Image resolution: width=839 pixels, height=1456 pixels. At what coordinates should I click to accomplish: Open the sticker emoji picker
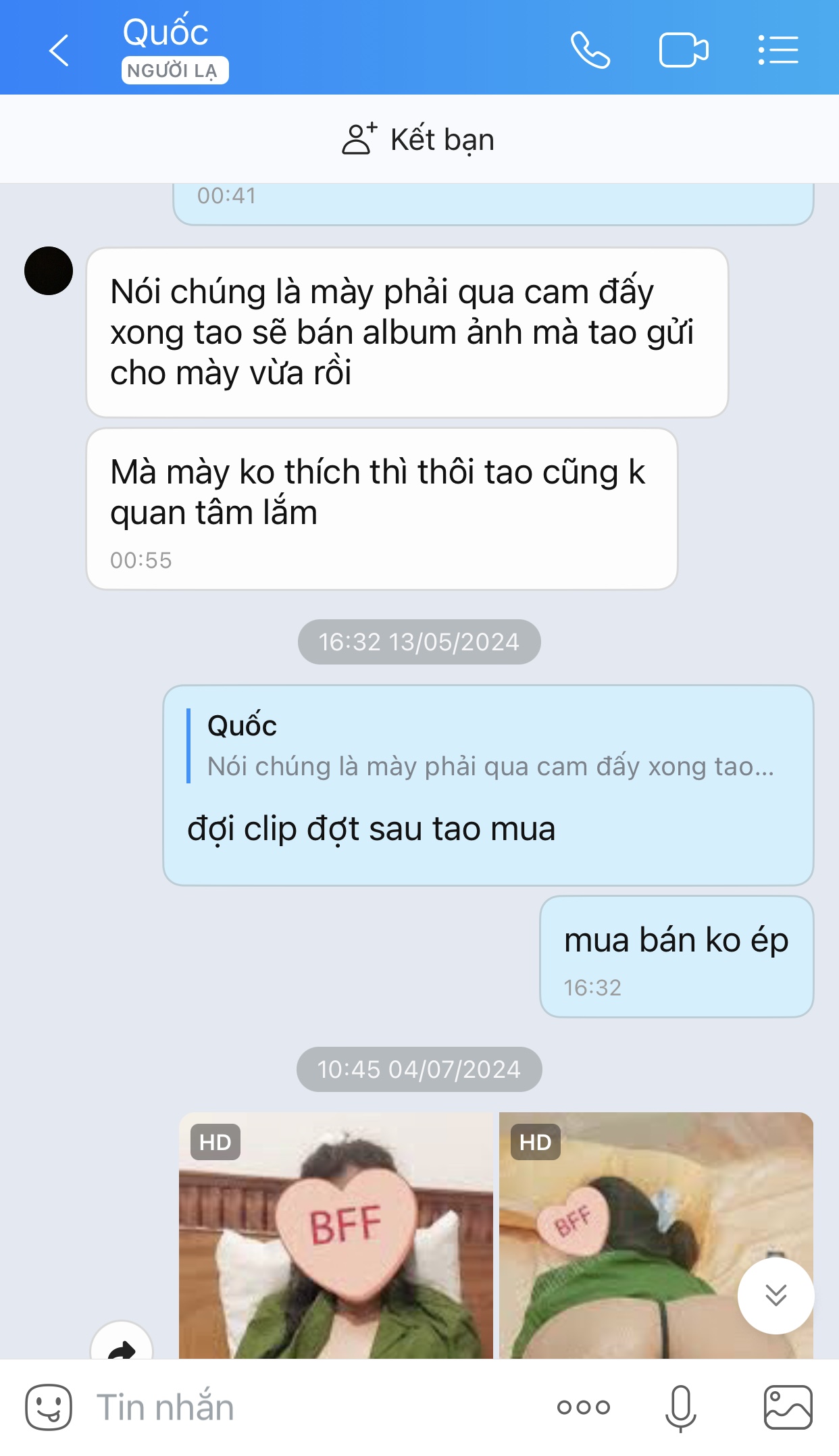pyautogui.click(x=49, y=1407)
